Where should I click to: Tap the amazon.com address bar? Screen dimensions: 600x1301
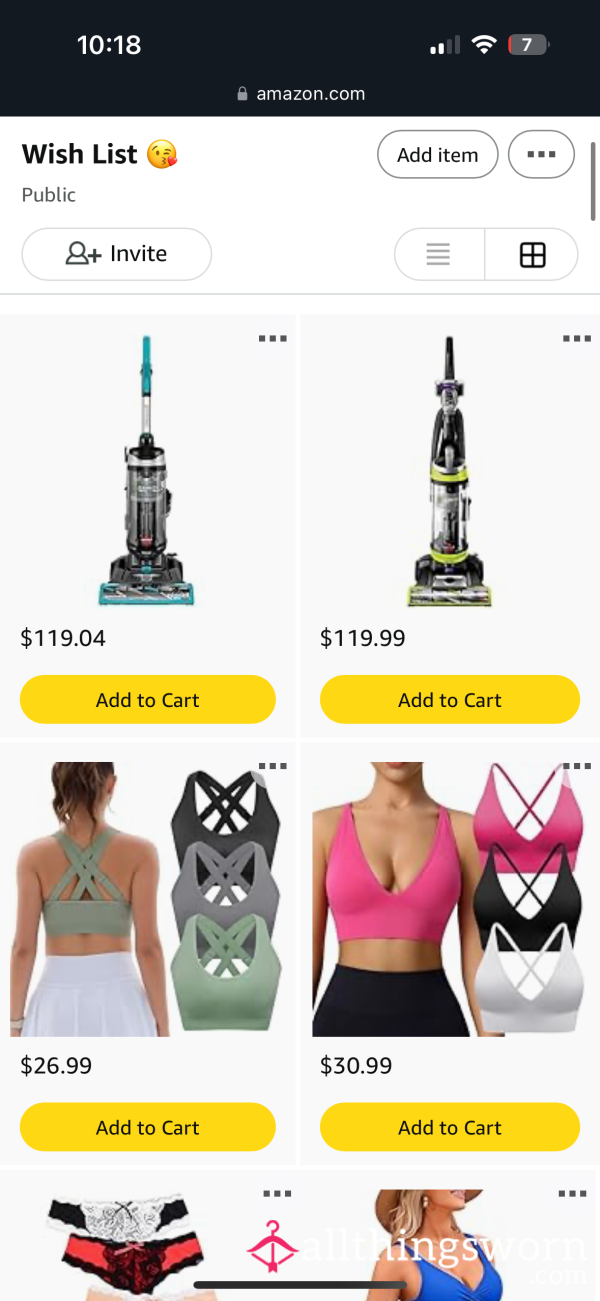[300, 94]
